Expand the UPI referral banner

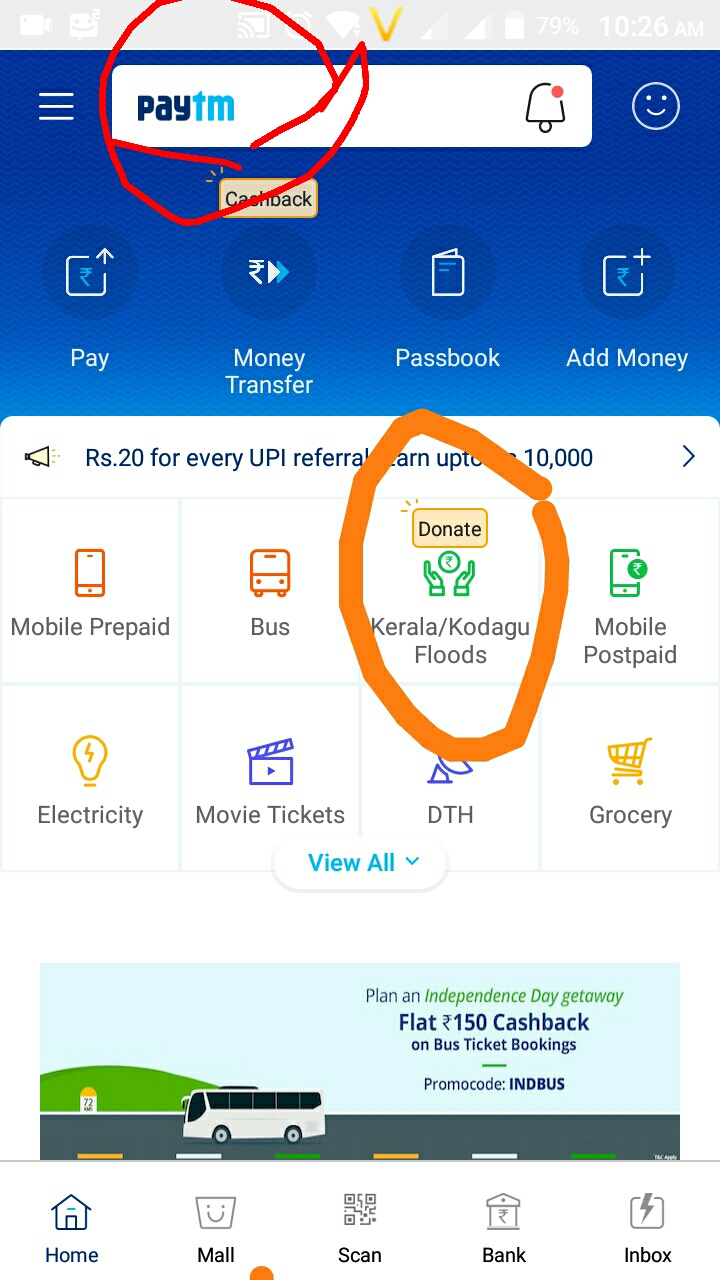click(x=688, y=456)
